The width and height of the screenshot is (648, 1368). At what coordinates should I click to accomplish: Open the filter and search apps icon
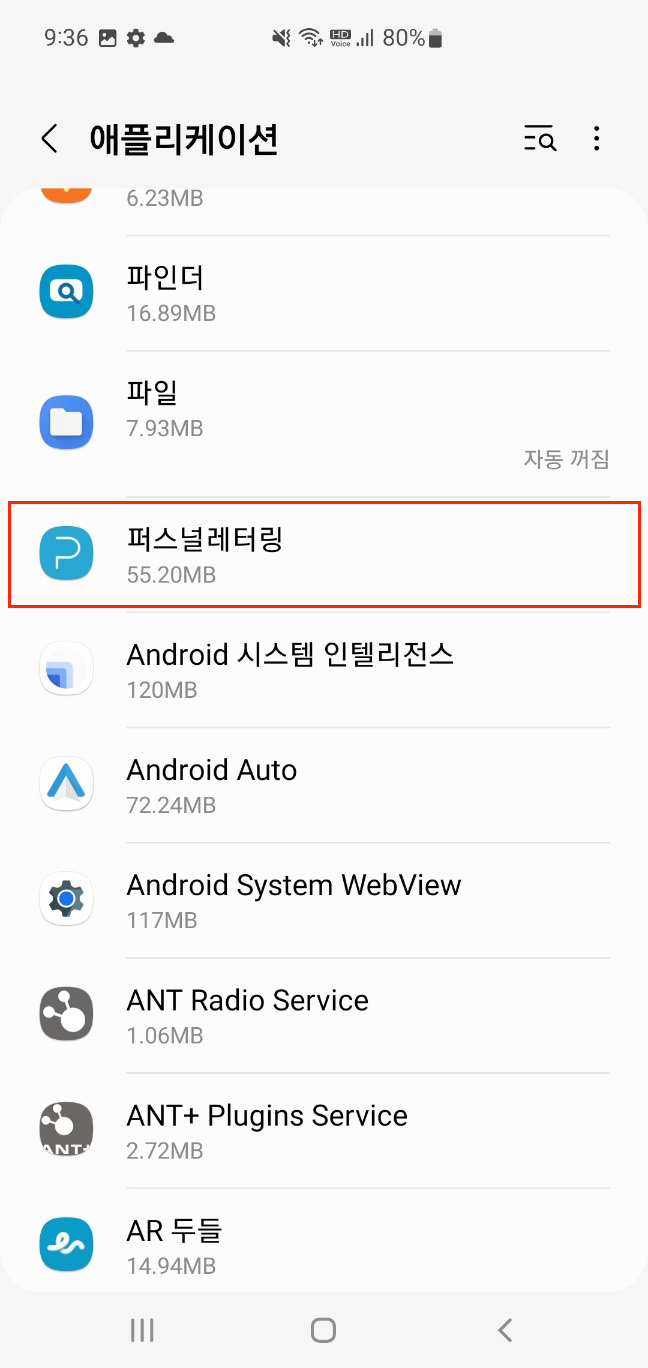(x=539, y=139)
